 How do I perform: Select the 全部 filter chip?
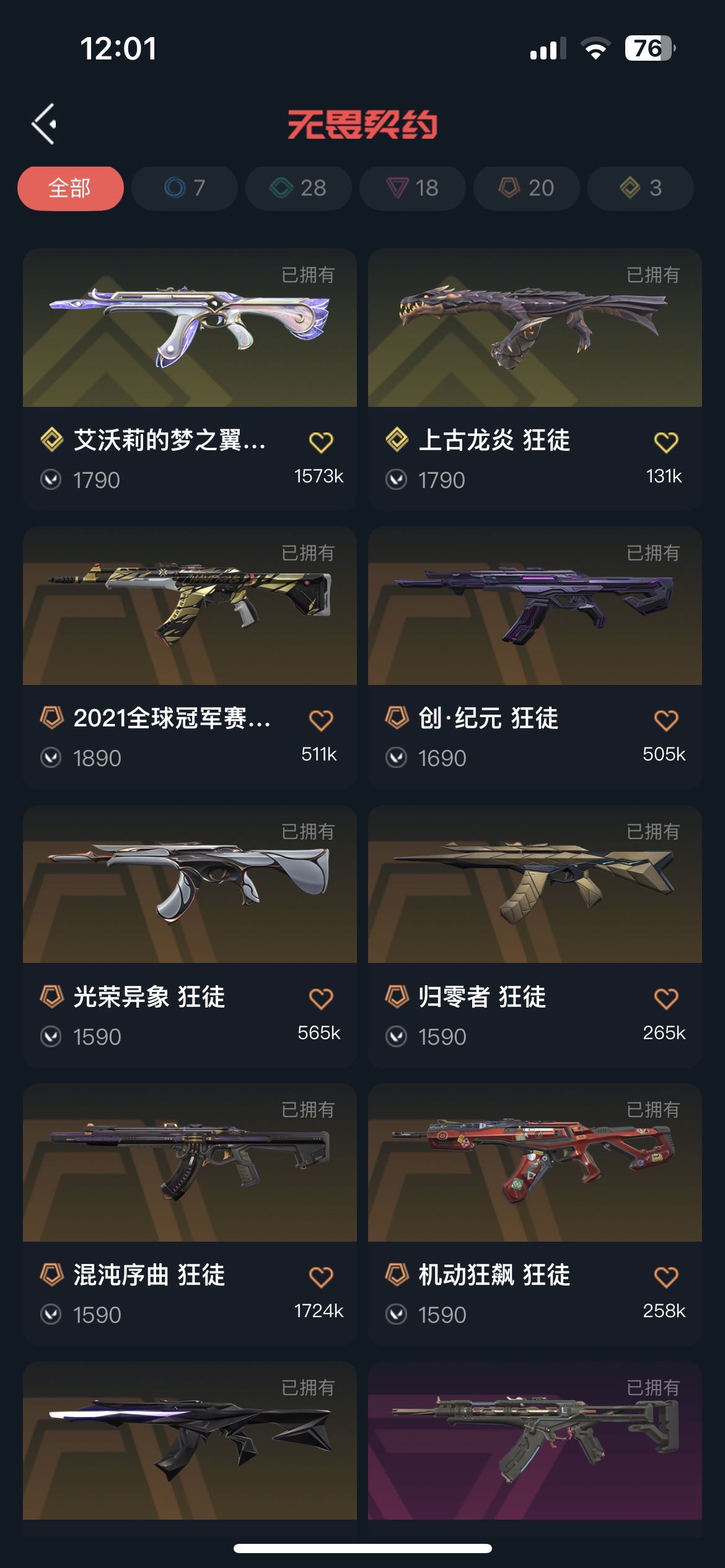click(x=70, y=188)
